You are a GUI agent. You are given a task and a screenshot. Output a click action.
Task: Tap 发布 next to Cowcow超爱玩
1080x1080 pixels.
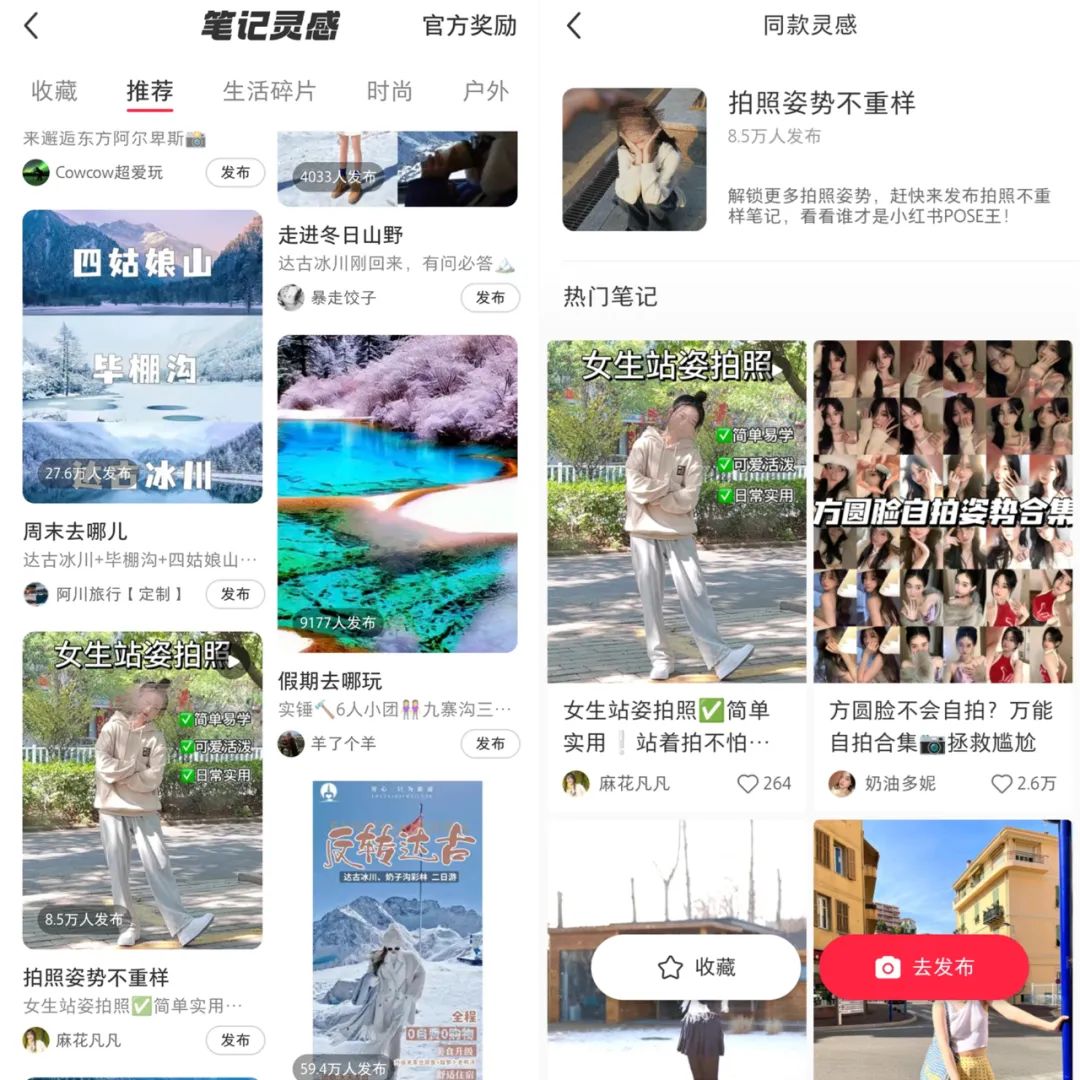coord(235,172)
